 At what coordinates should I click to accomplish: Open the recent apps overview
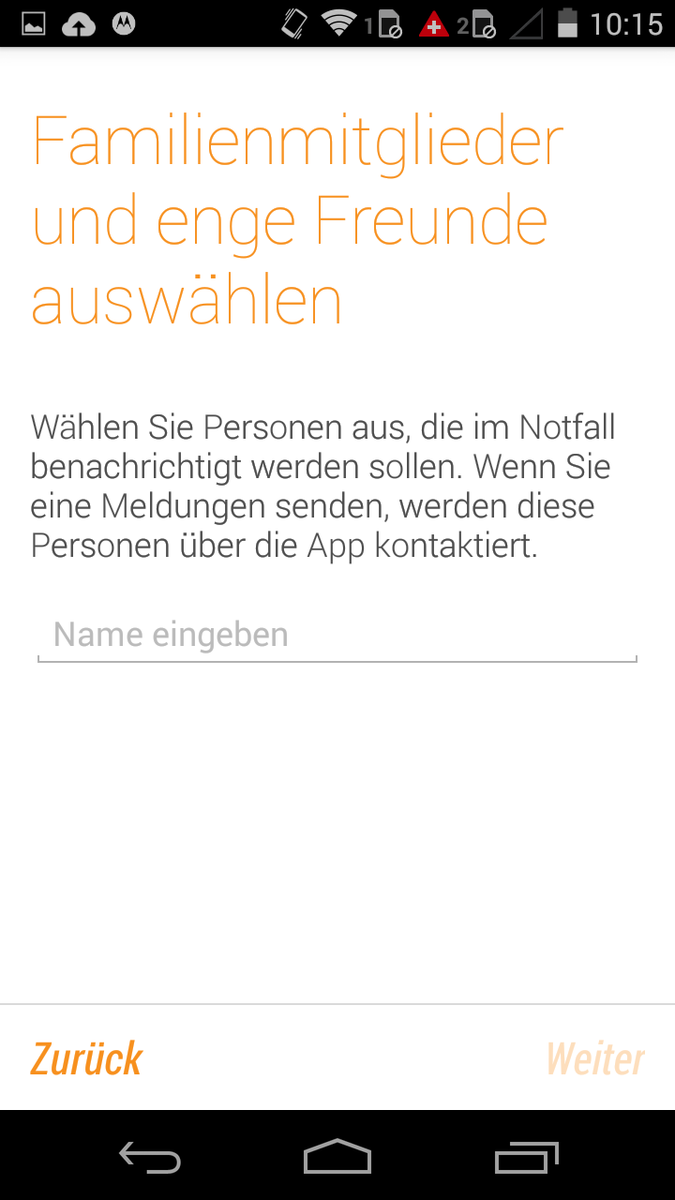(x=527, y=1157)
